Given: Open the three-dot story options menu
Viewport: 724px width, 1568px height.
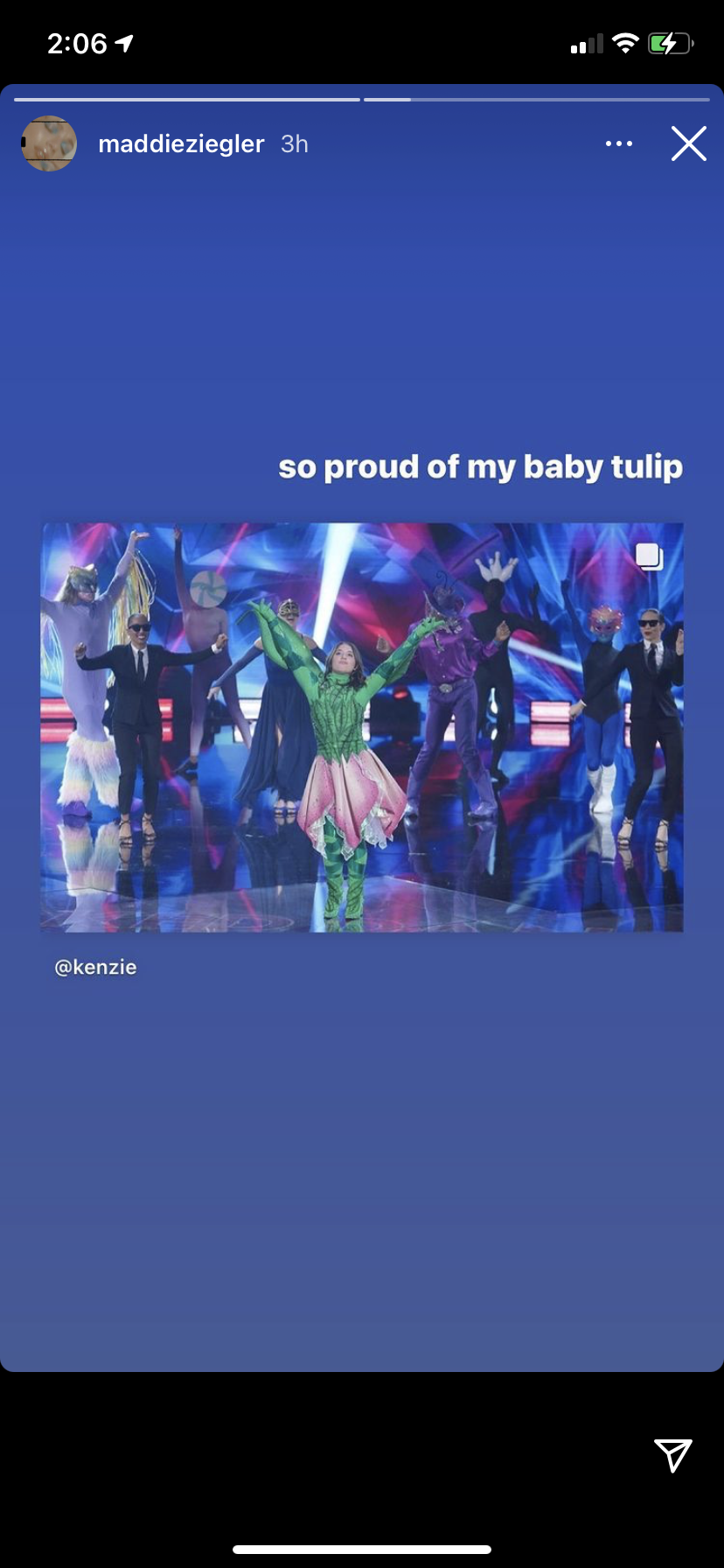Looking at the screenshot, I should point(619,143).
